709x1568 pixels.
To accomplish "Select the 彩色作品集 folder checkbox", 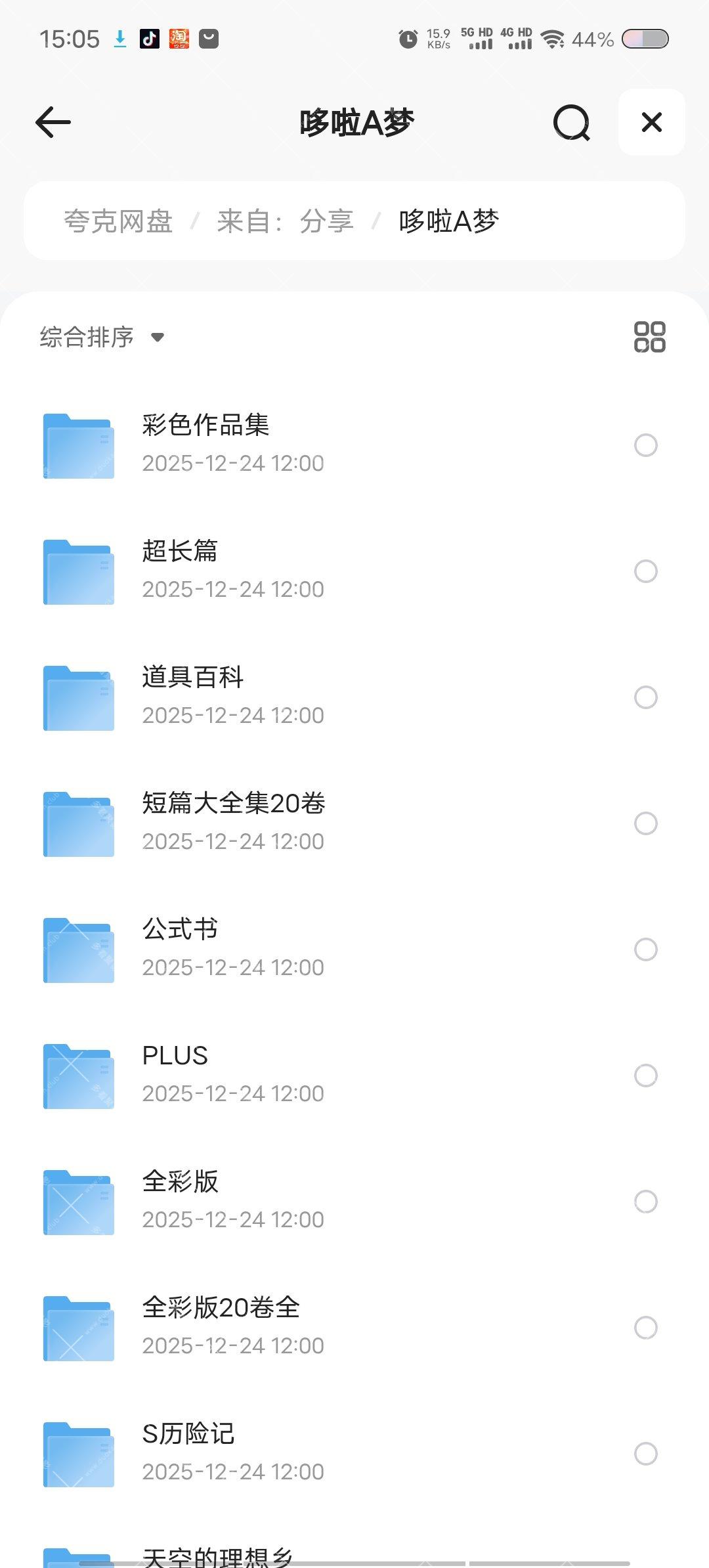I will (646, 445).
